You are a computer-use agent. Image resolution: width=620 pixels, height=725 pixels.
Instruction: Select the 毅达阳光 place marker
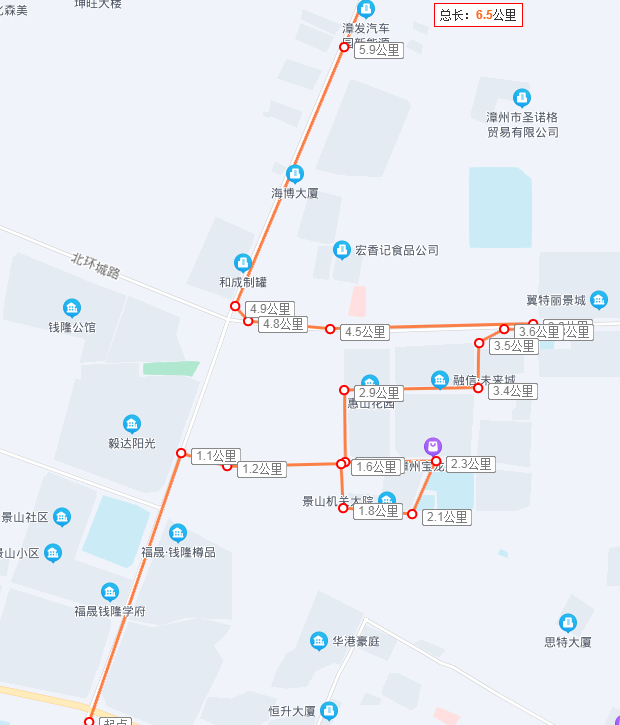coord(131,424)
